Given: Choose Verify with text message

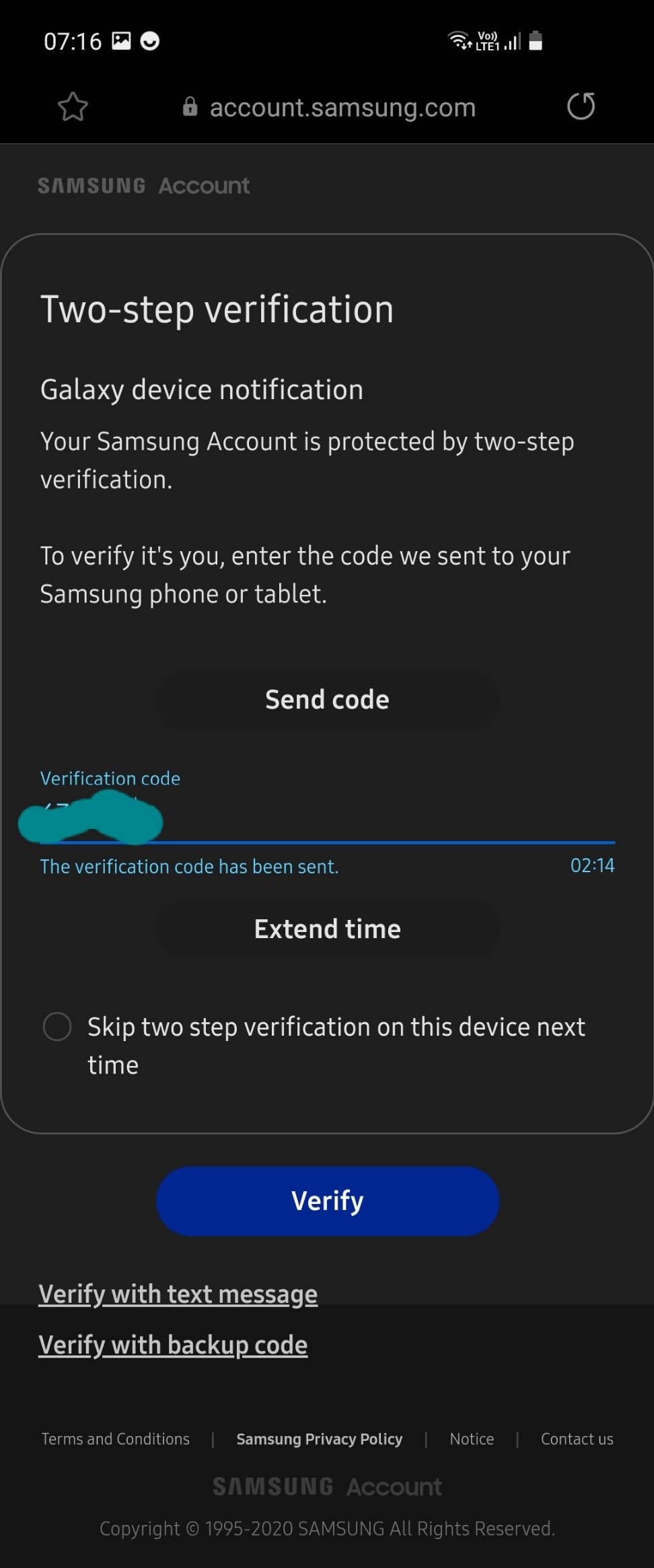Looking at the screenshot, I should 178,1294.
